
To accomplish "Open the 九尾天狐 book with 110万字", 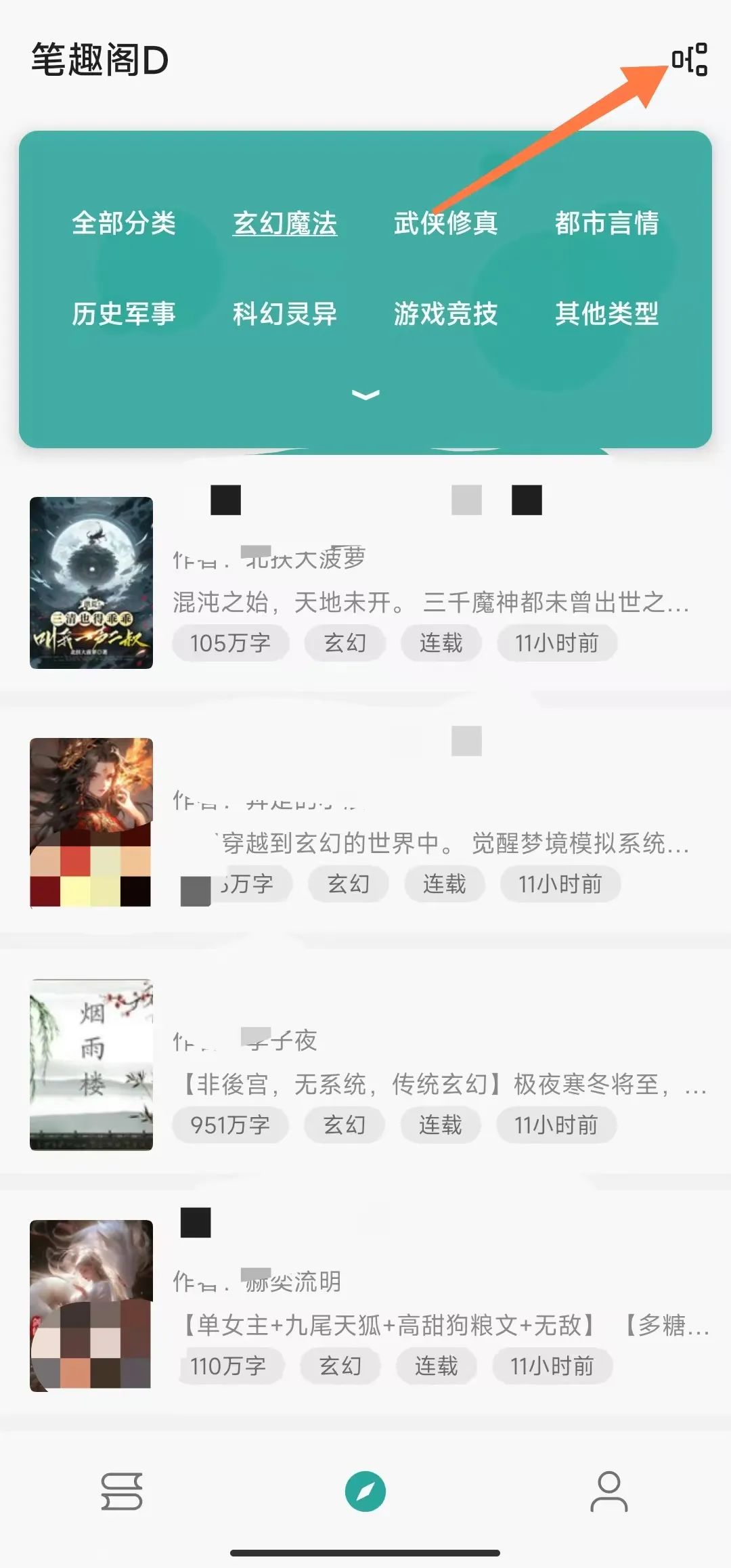I will pos(365,1305).
